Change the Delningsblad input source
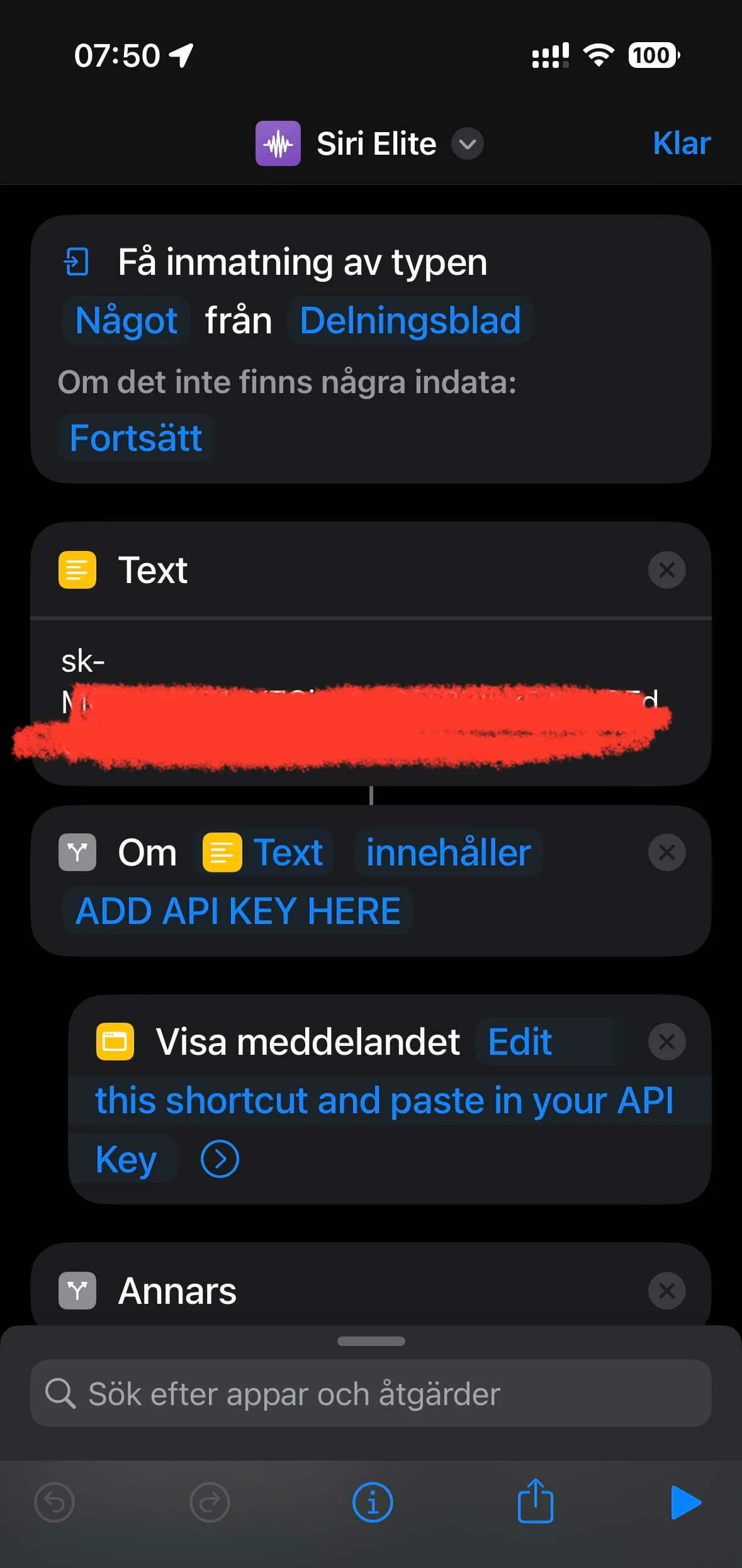 point(410,320)
